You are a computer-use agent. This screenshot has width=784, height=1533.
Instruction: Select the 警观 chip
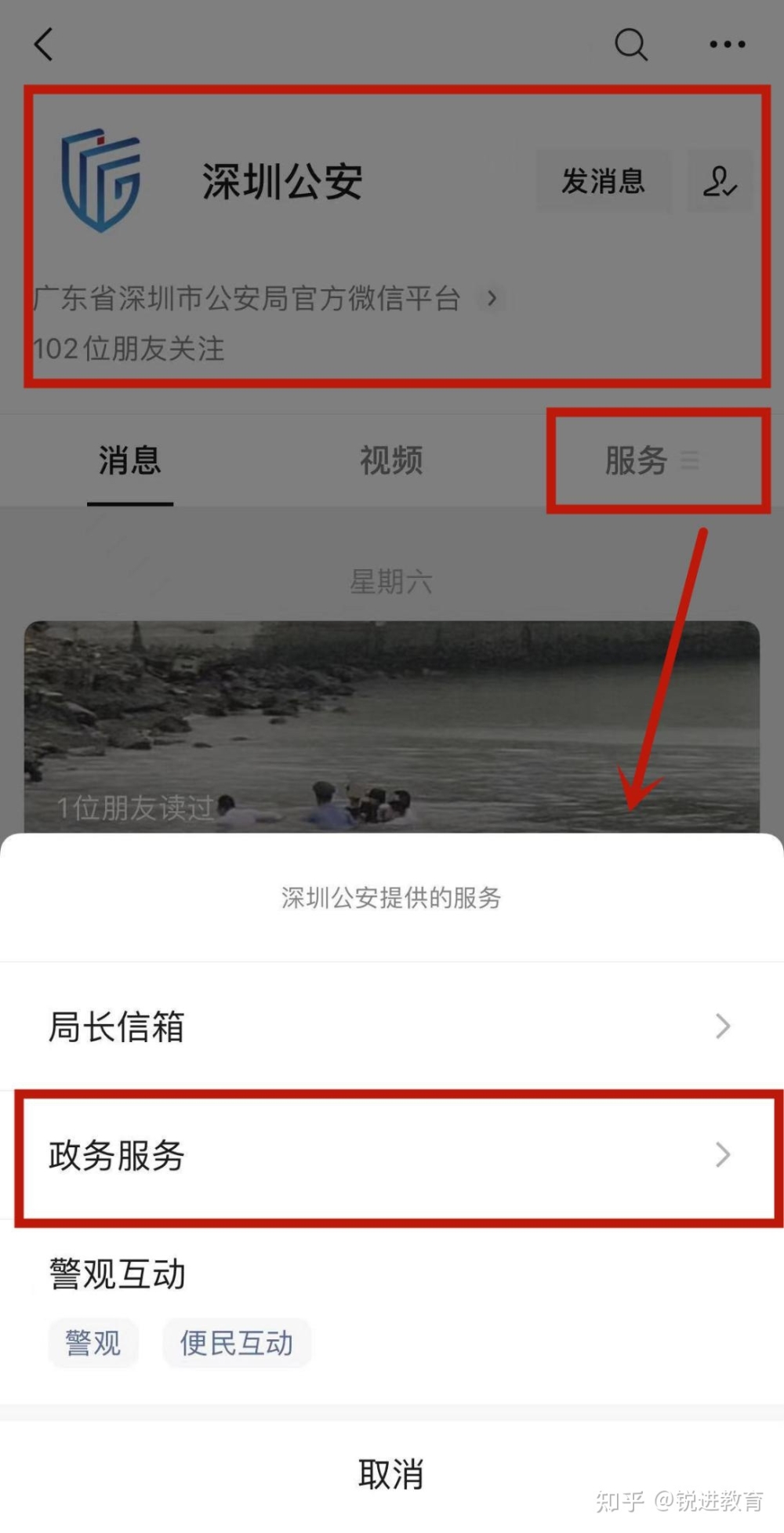[93, 1343]
